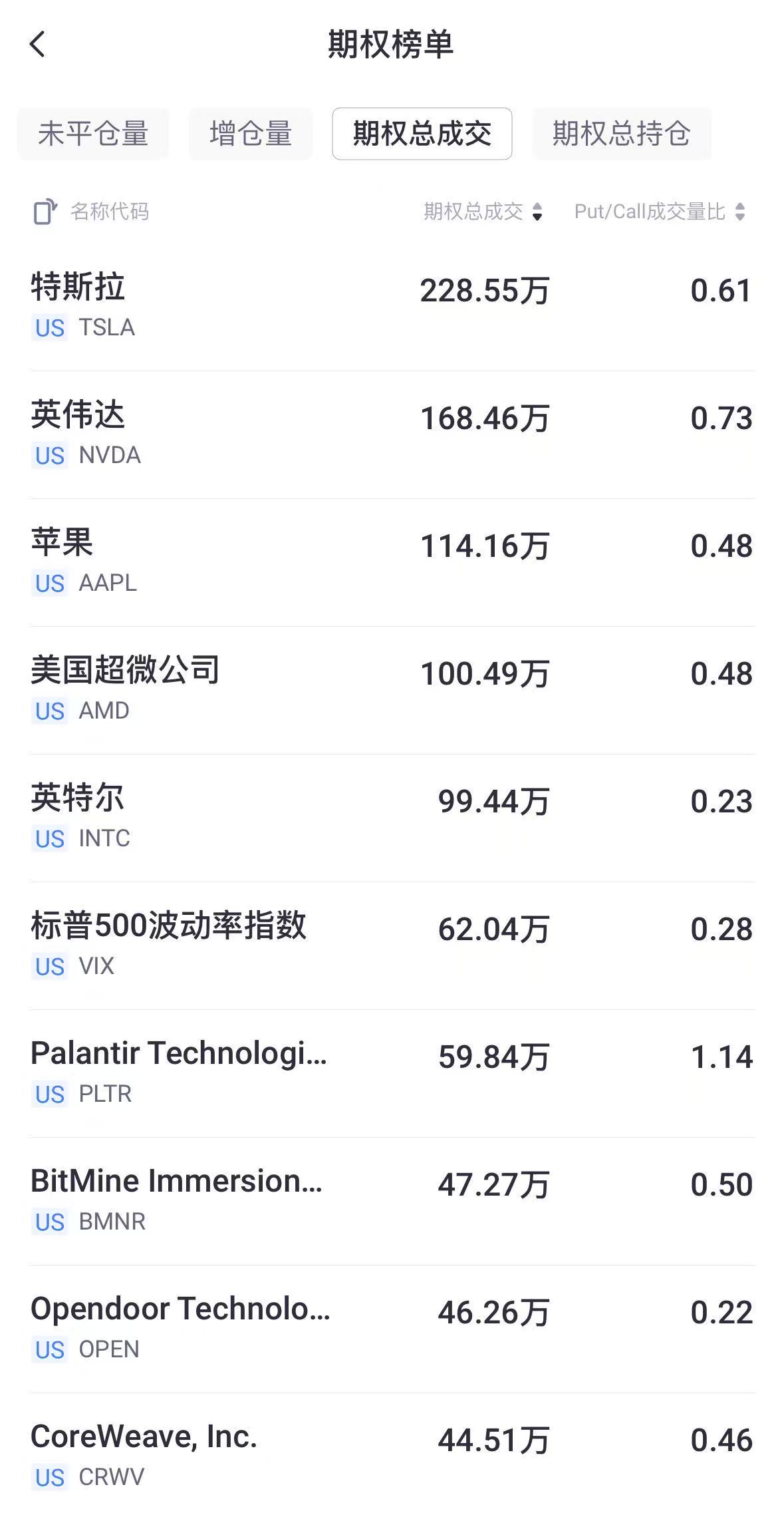Open the 英伟达 NVDA row
This screenshot has width=784, height=1515.
pyautogui.click(x=392, y=435)
